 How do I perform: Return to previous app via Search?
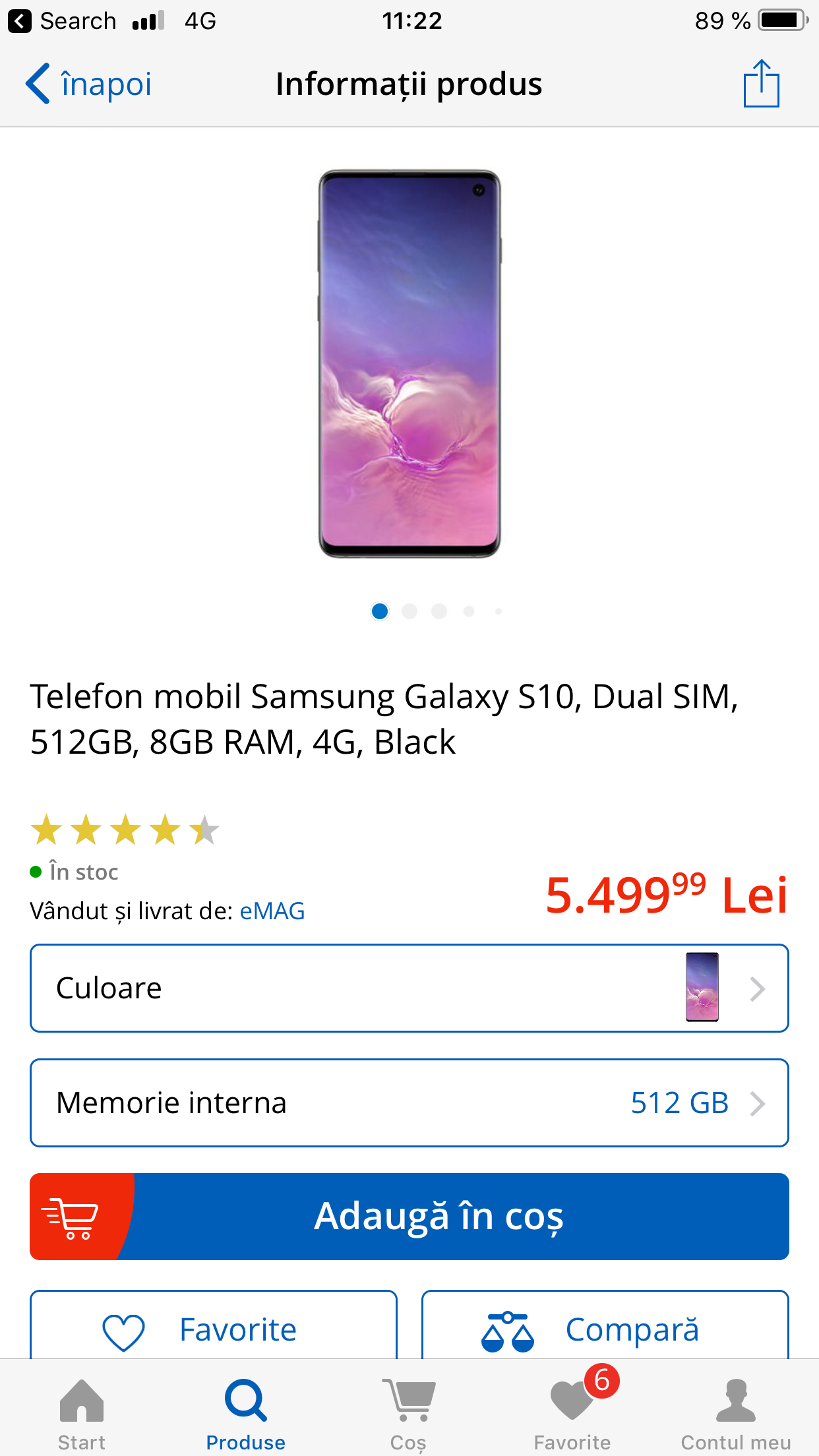(x=63, y=21)
